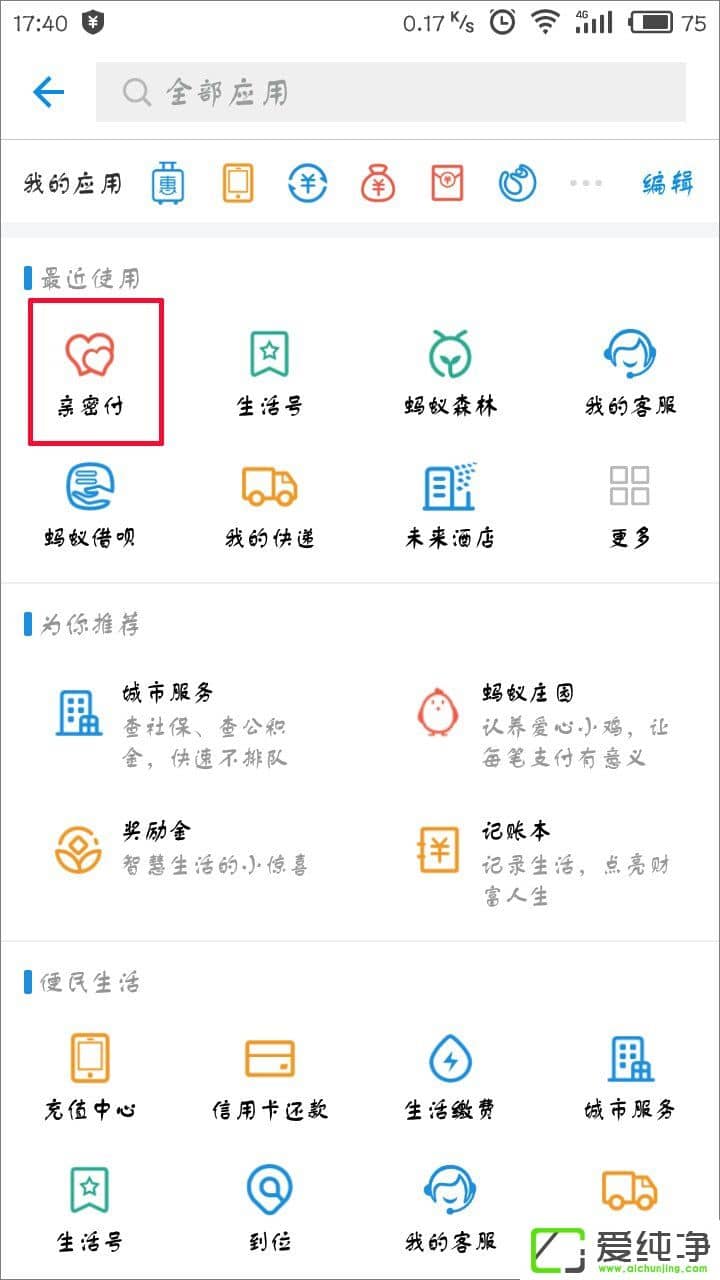Open 充值中心
720x1280 pixels.
(x=90, y=1076)
